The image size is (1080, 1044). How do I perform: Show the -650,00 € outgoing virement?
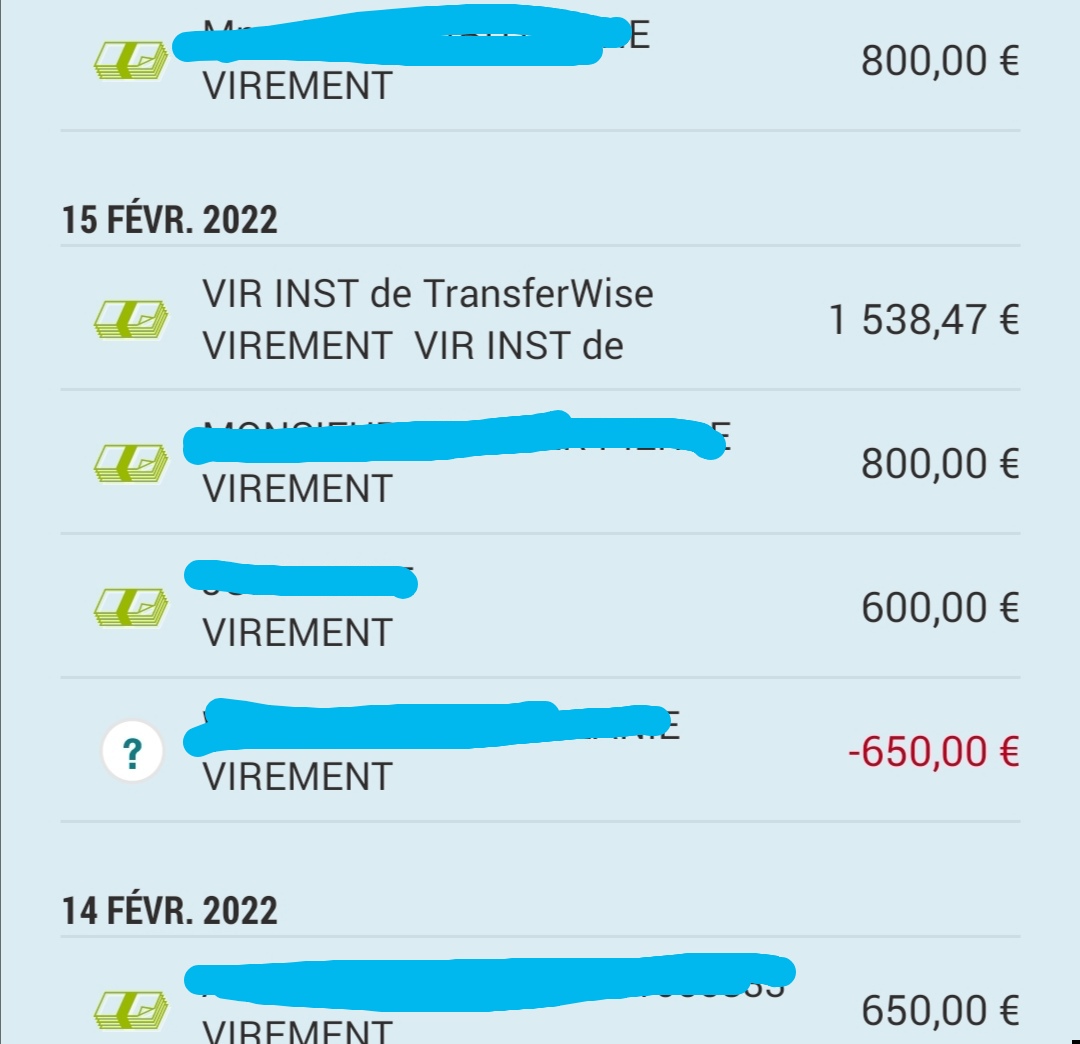click(540, 750)
